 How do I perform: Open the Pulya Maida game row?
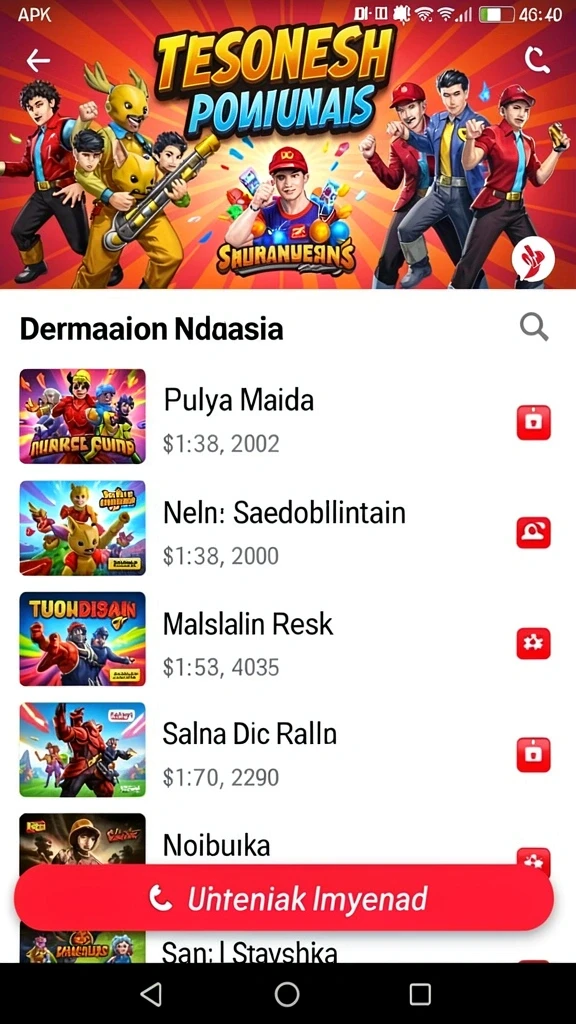point(288,417)
